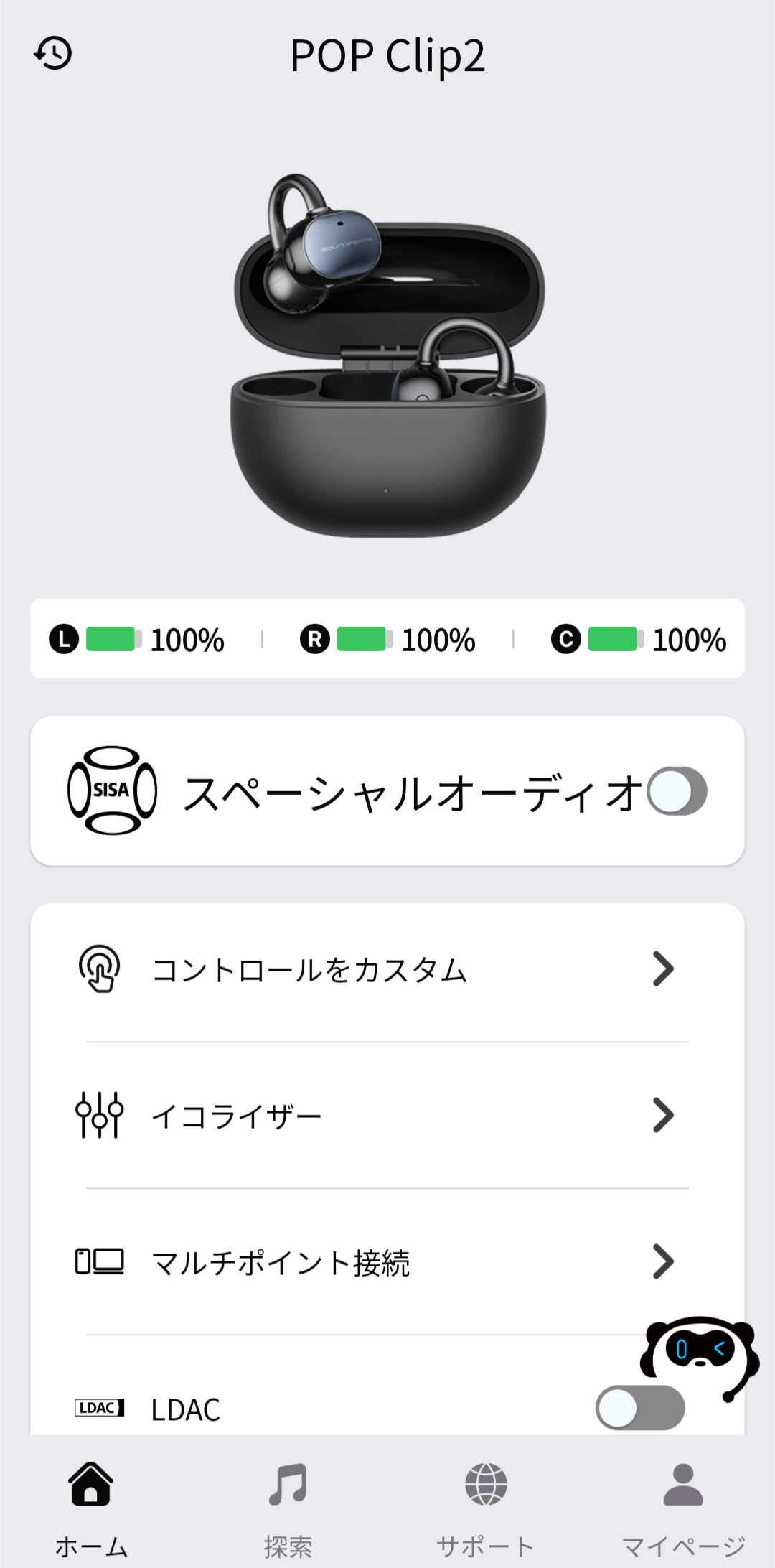Open コントロールをカスタム settings
The image size is (775, 1568).
(x=387, y=969)
